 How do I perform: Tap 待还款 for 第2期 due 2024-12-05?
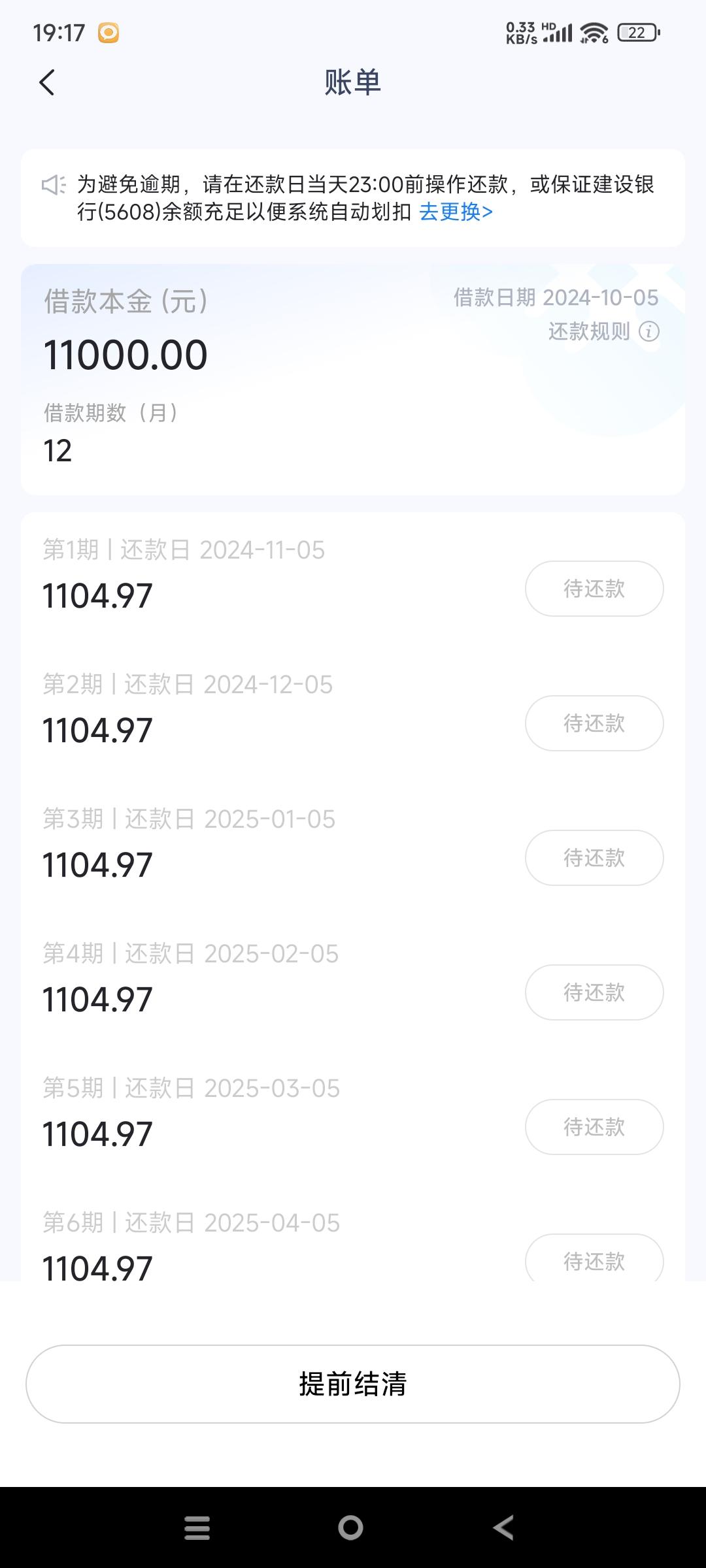pos(594,723)
